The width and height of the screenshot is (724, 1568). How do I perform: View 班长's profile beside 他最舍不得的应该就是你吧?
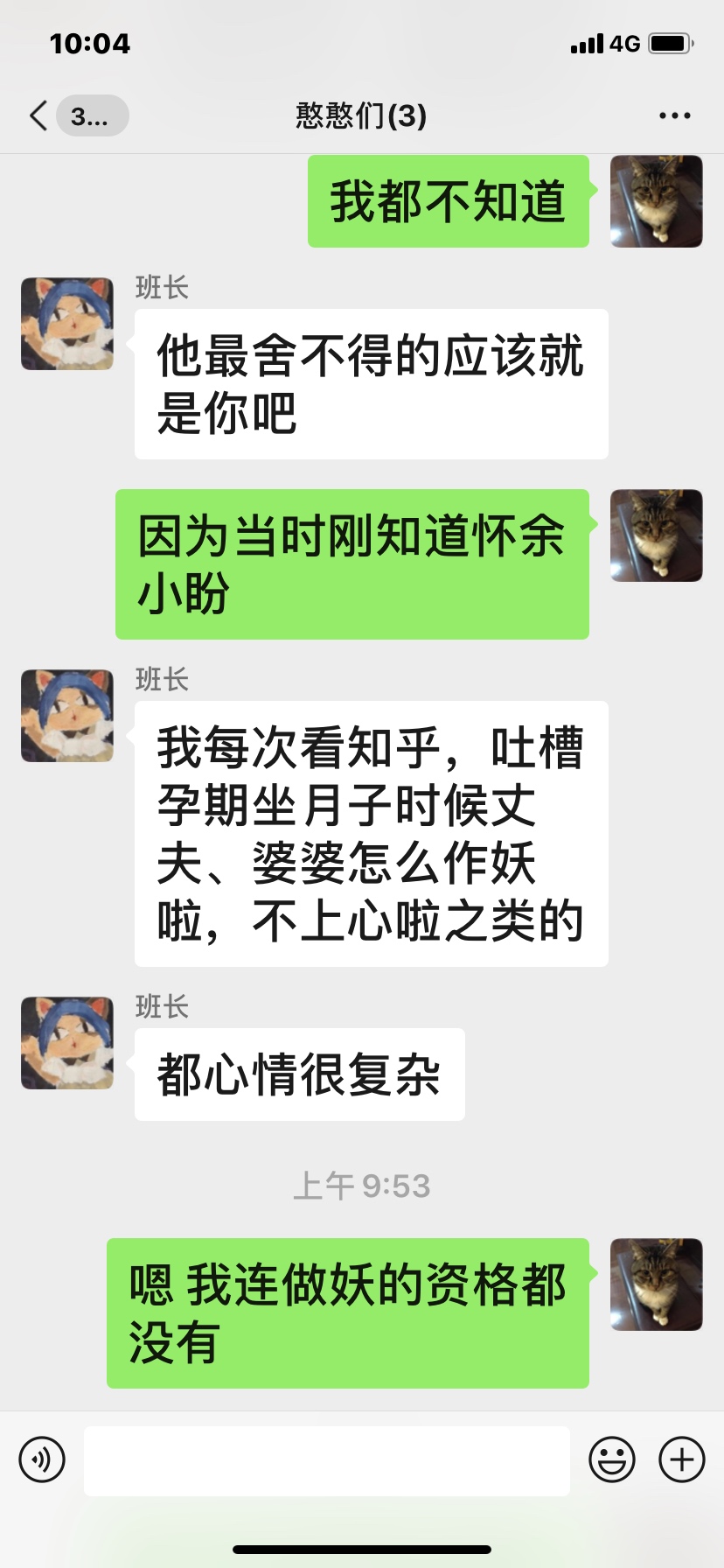click(67, 324)
